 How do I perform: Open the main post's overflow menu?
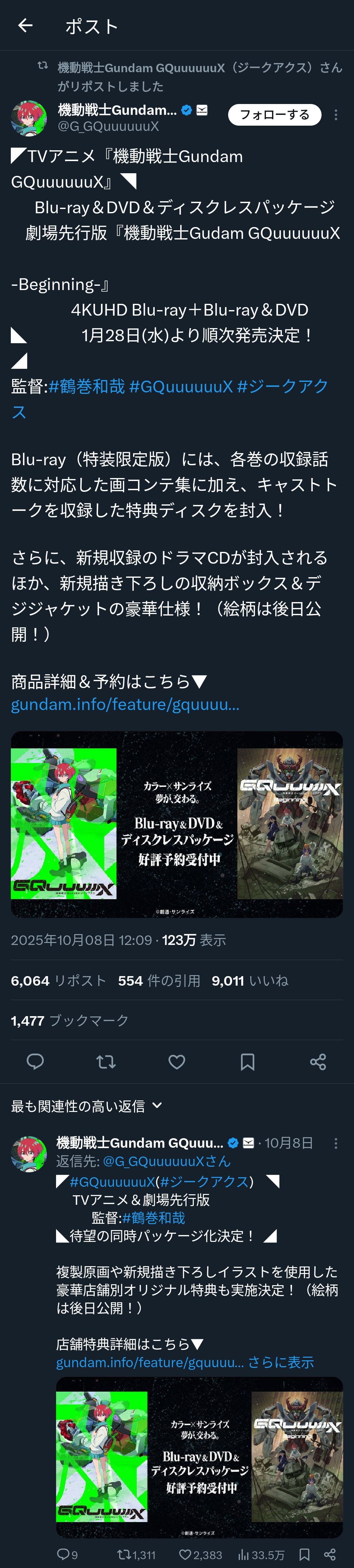[336, 115]
